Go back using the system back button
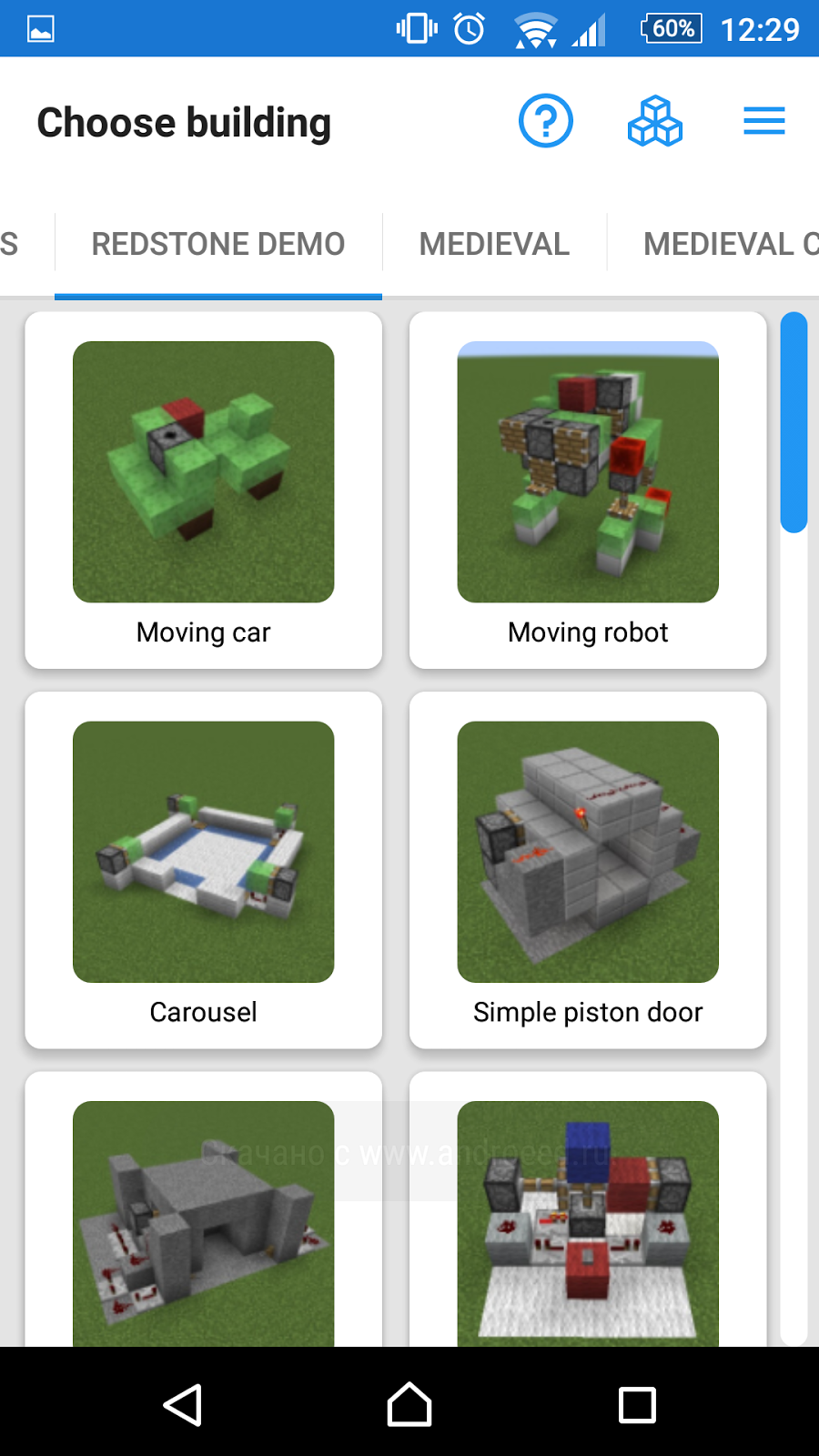Screen dimensions: 819x1456 (182, 1405)
